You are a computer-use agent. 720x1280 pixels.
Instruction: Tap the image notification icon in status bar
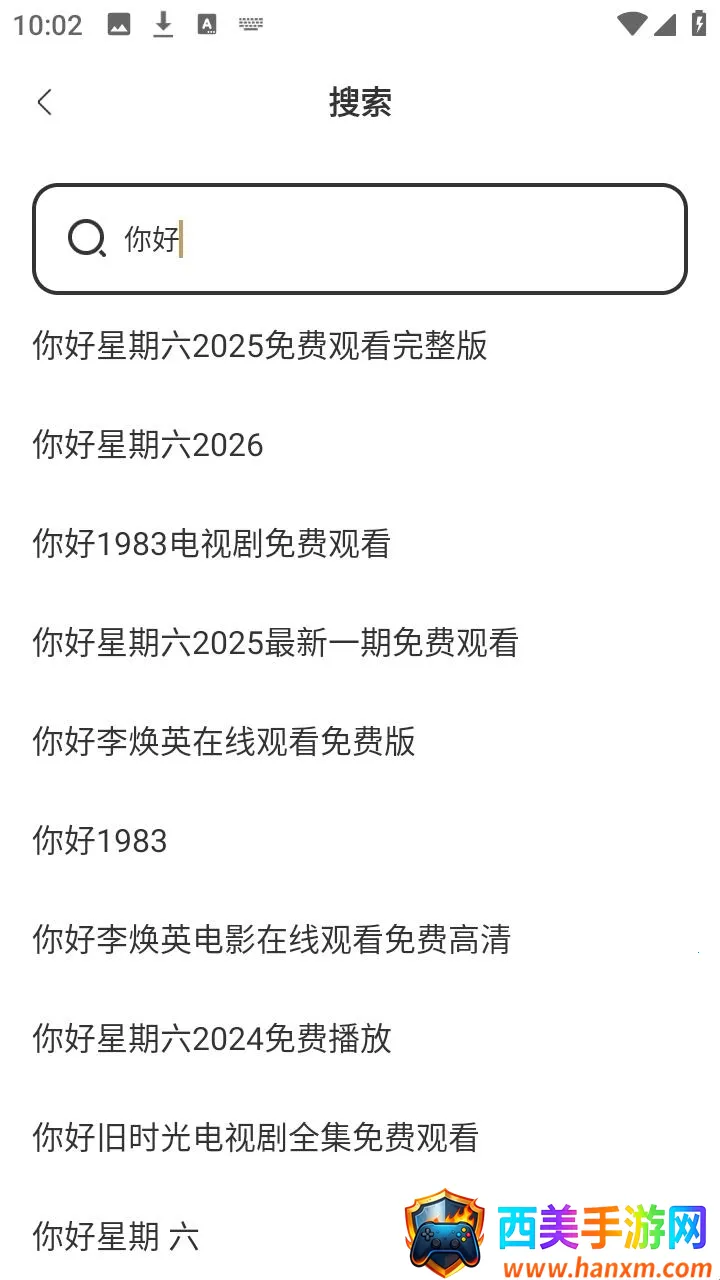click(x=119, y=24)
